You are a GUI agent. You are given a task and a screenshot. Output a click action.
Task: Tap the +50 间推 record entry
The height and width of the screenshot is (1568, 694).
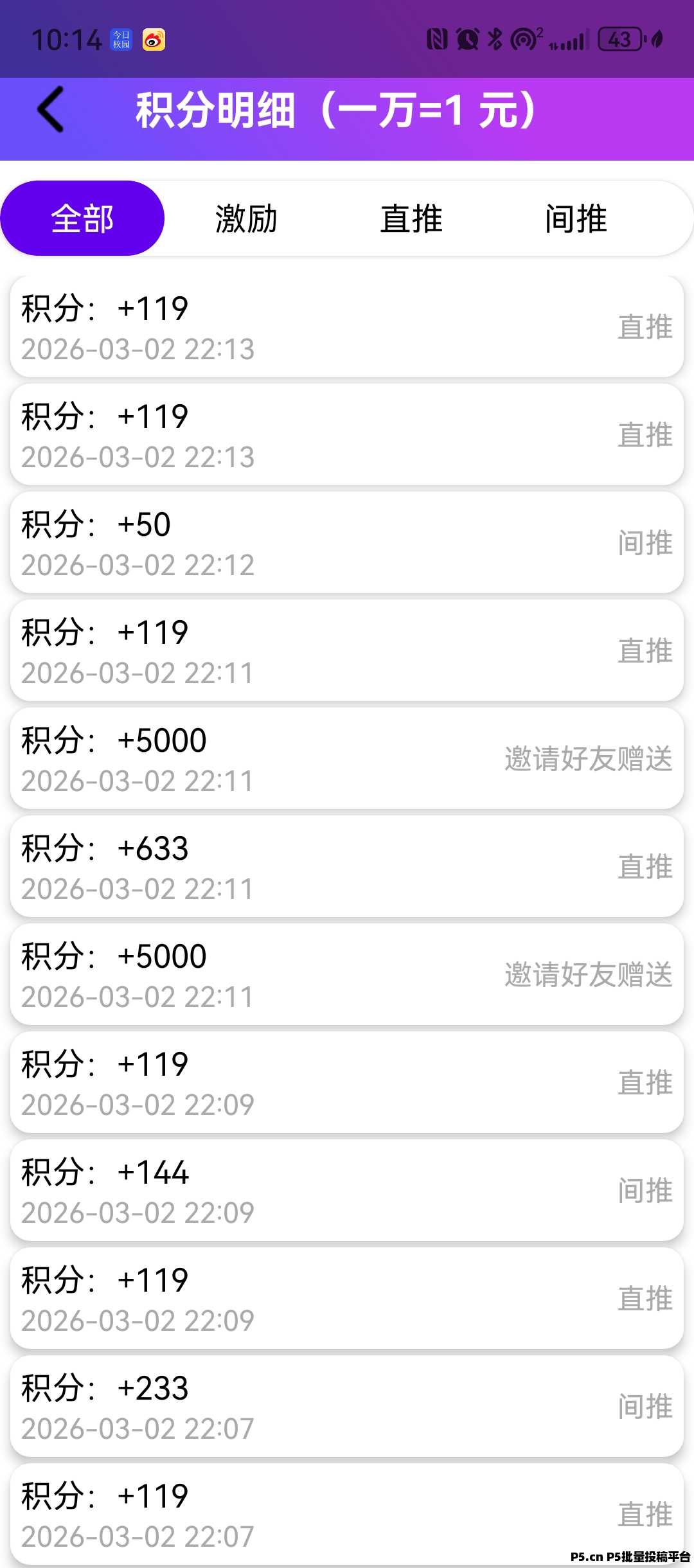pyautogui.click(x=347, y=542)
